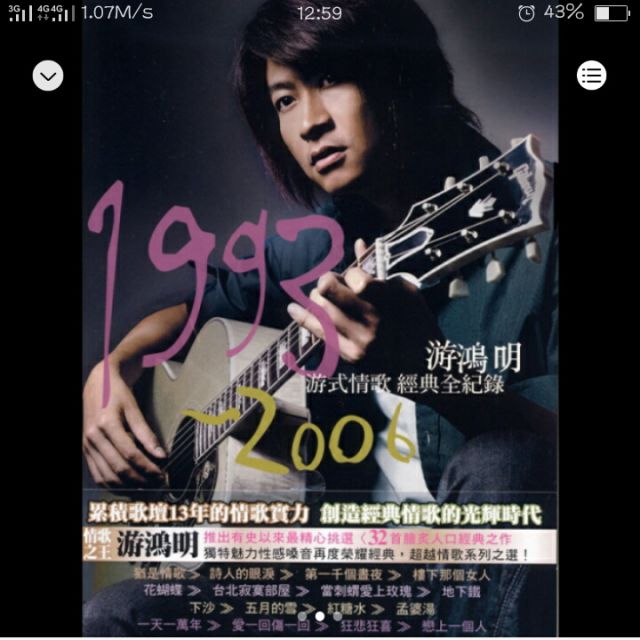Open the playlist queue list icon
Image resolution: width=640 pixels, height=640 pixels.
(x=591, y=75)
